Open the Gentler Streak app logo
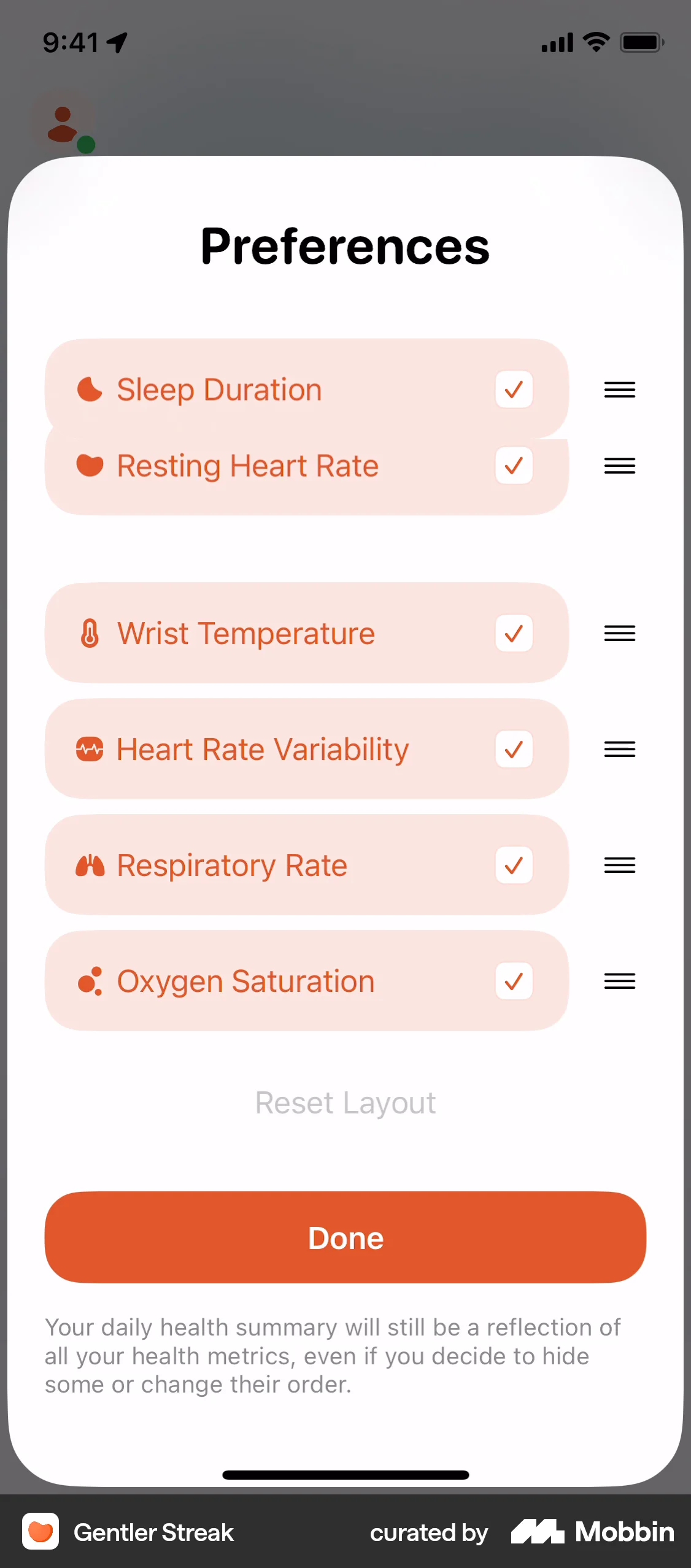This screenshot has width=691, height=1568. click(41, 1532)
